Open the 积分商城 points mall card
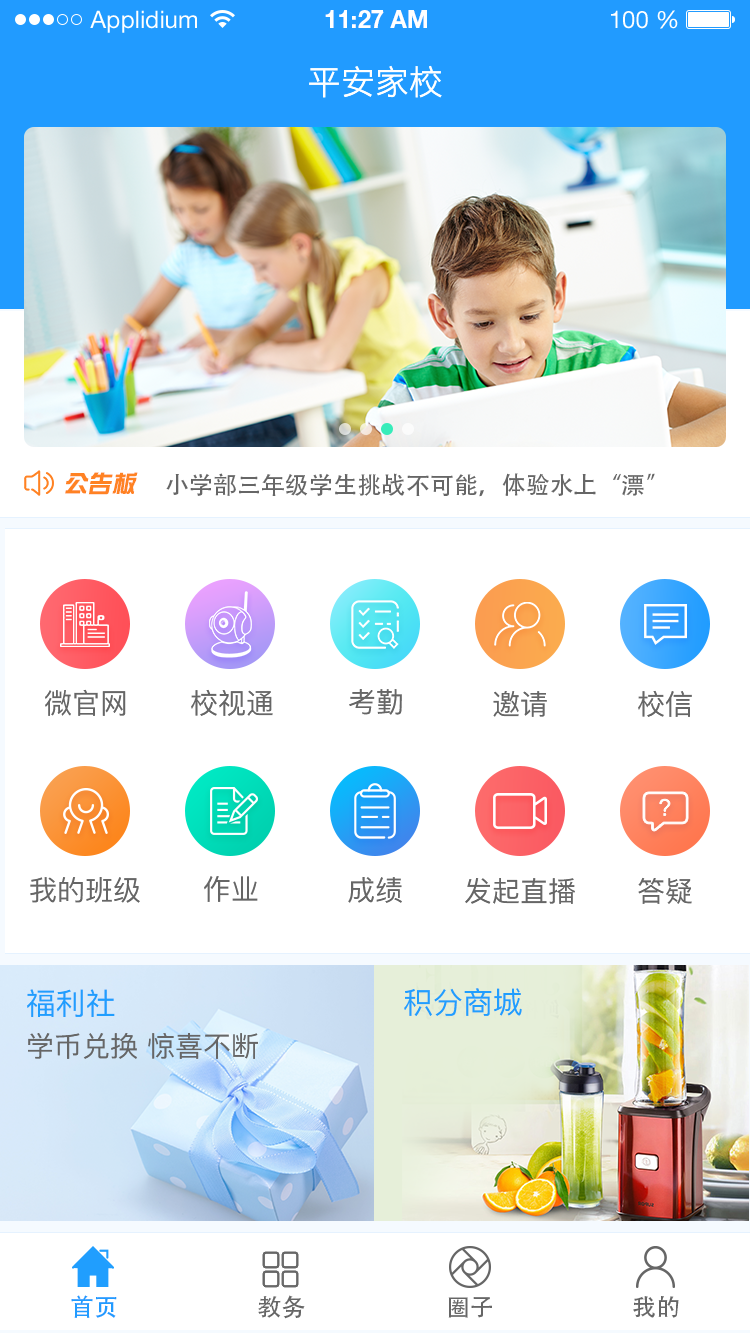The height and width of the screenshot is (1334, 750). (562, 1093)
